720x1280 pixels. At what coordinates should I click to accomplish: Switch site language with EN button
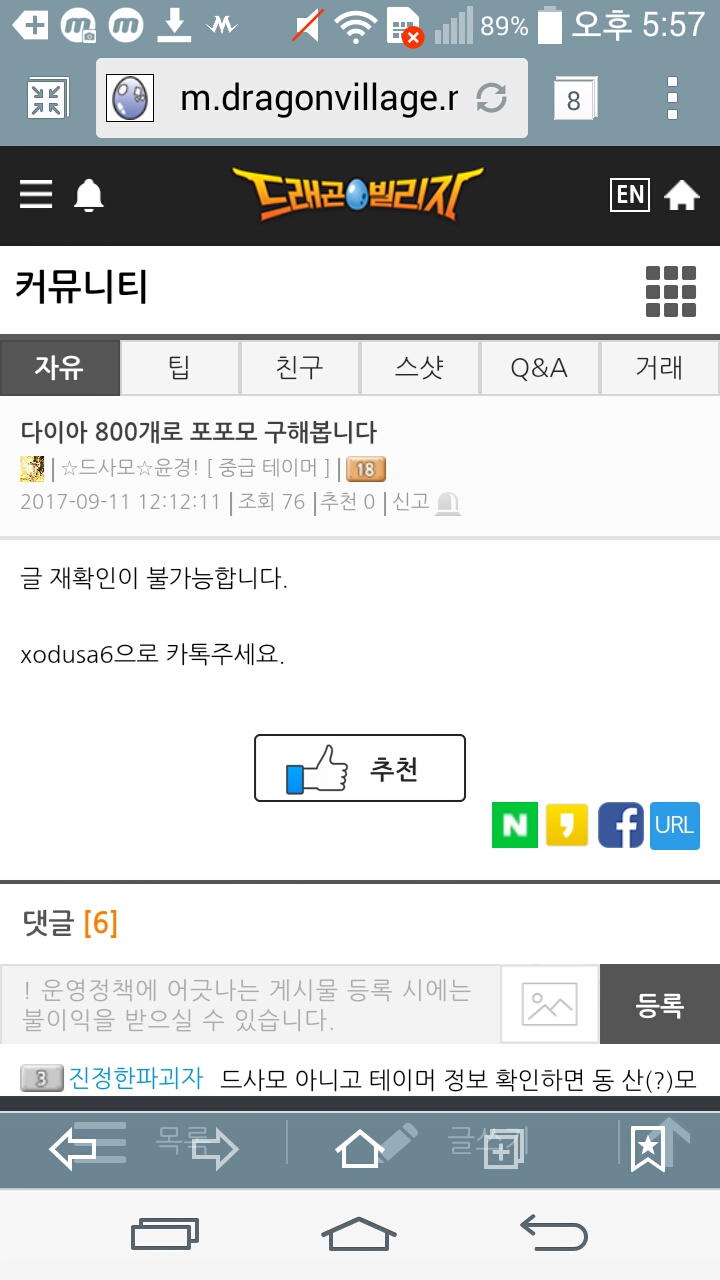tap(630, 194)
